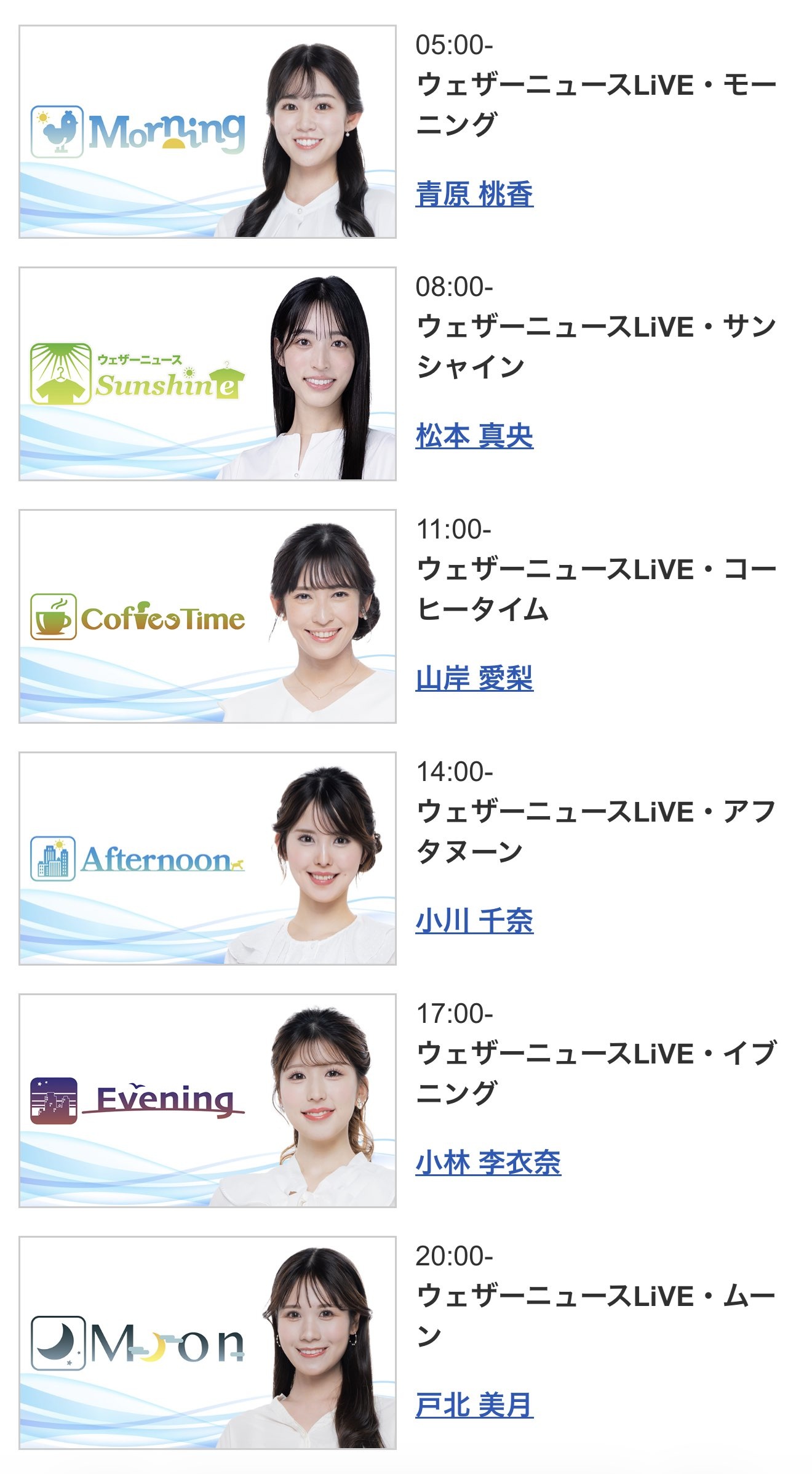
Task: Open the 松本 真央 presenter link
Action: click(x=474, y=436)
